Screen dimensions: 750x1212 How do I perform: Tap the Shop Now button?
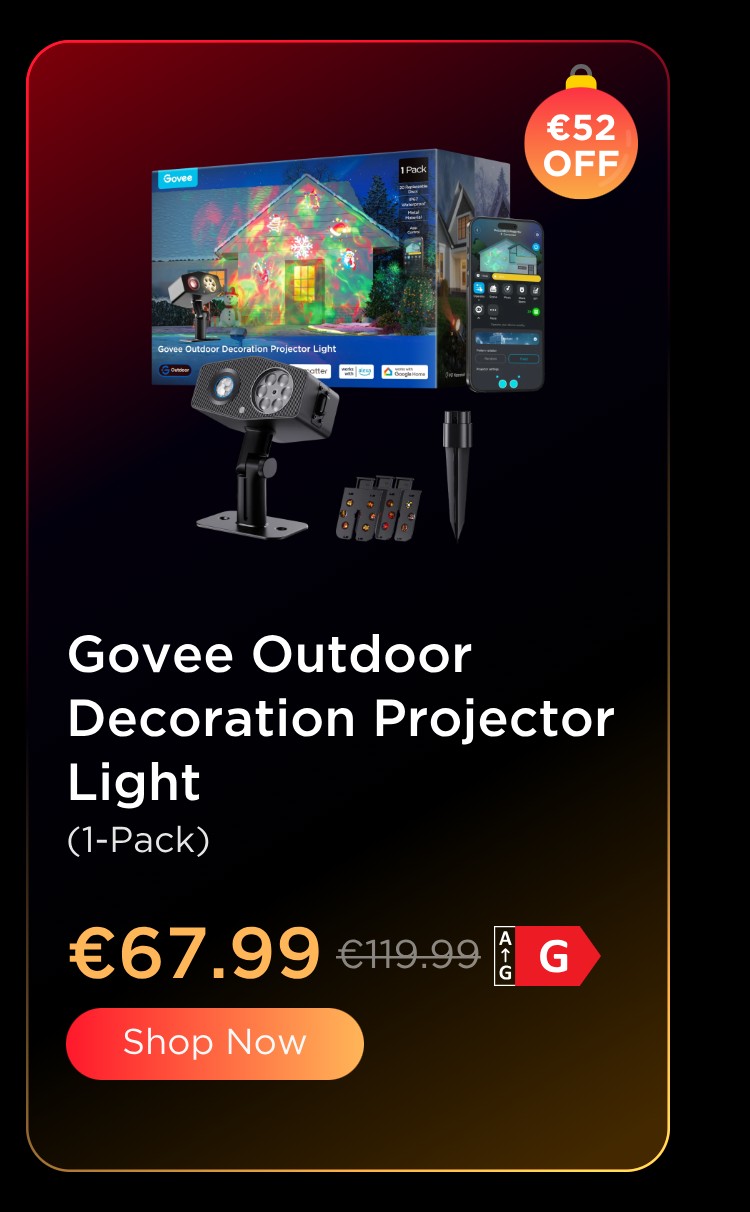tap(215, 1043)
